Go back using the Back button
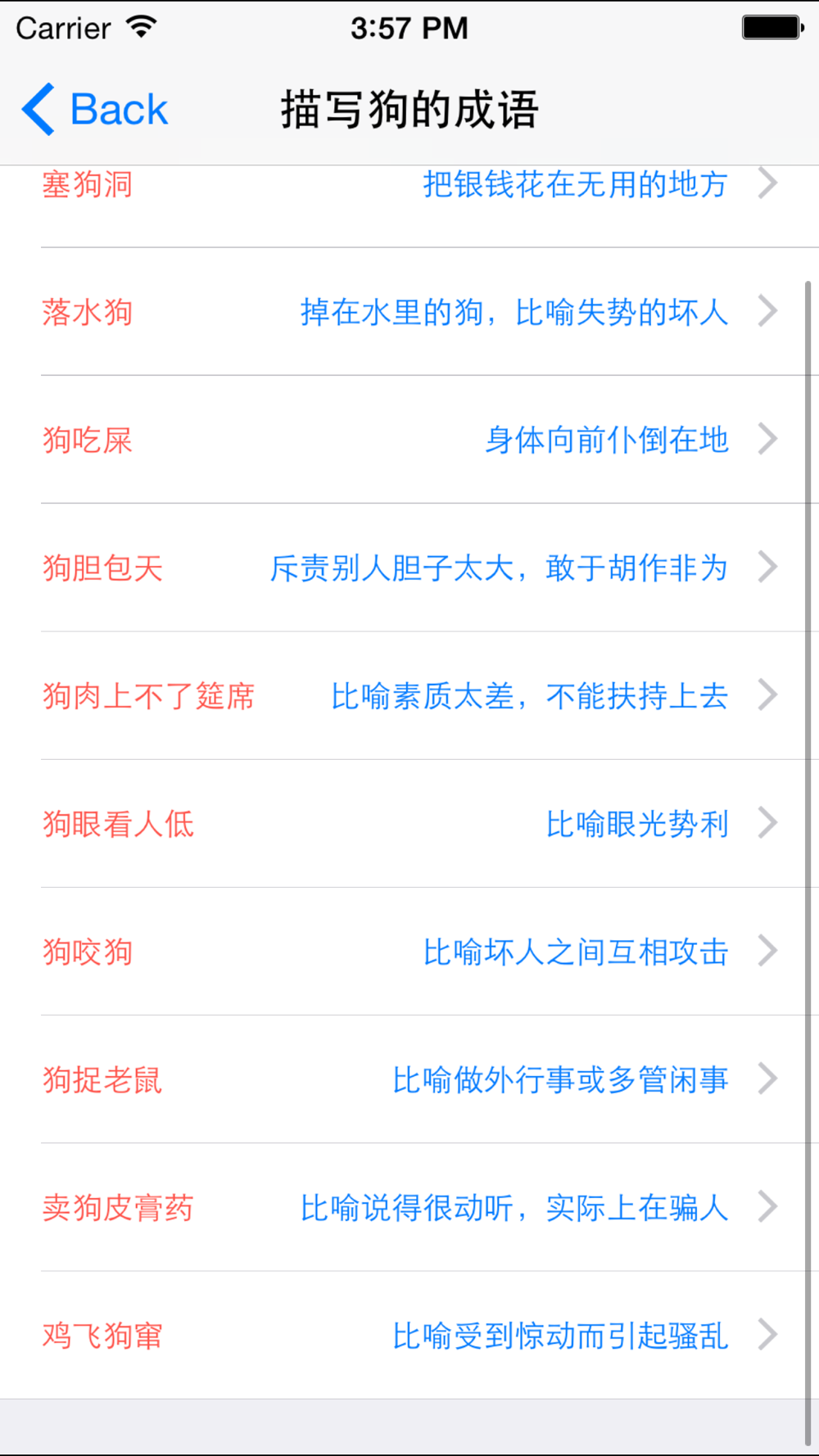Image resolution: width=819 pixels, height=1456 pixels. tap(95, 110)
